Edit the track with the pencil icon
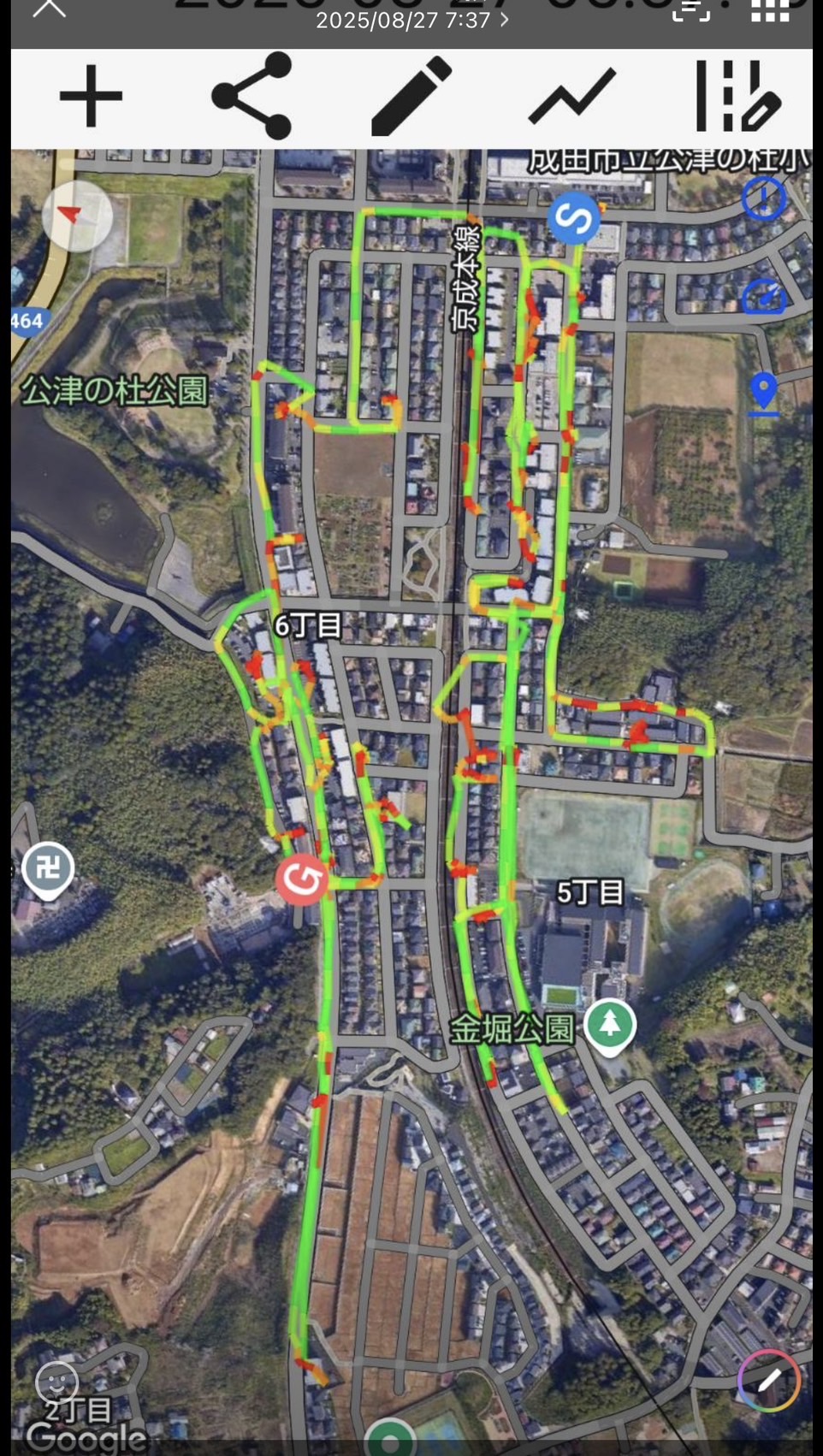Viewport: 823px width, 1456px height. pos(411,96)
